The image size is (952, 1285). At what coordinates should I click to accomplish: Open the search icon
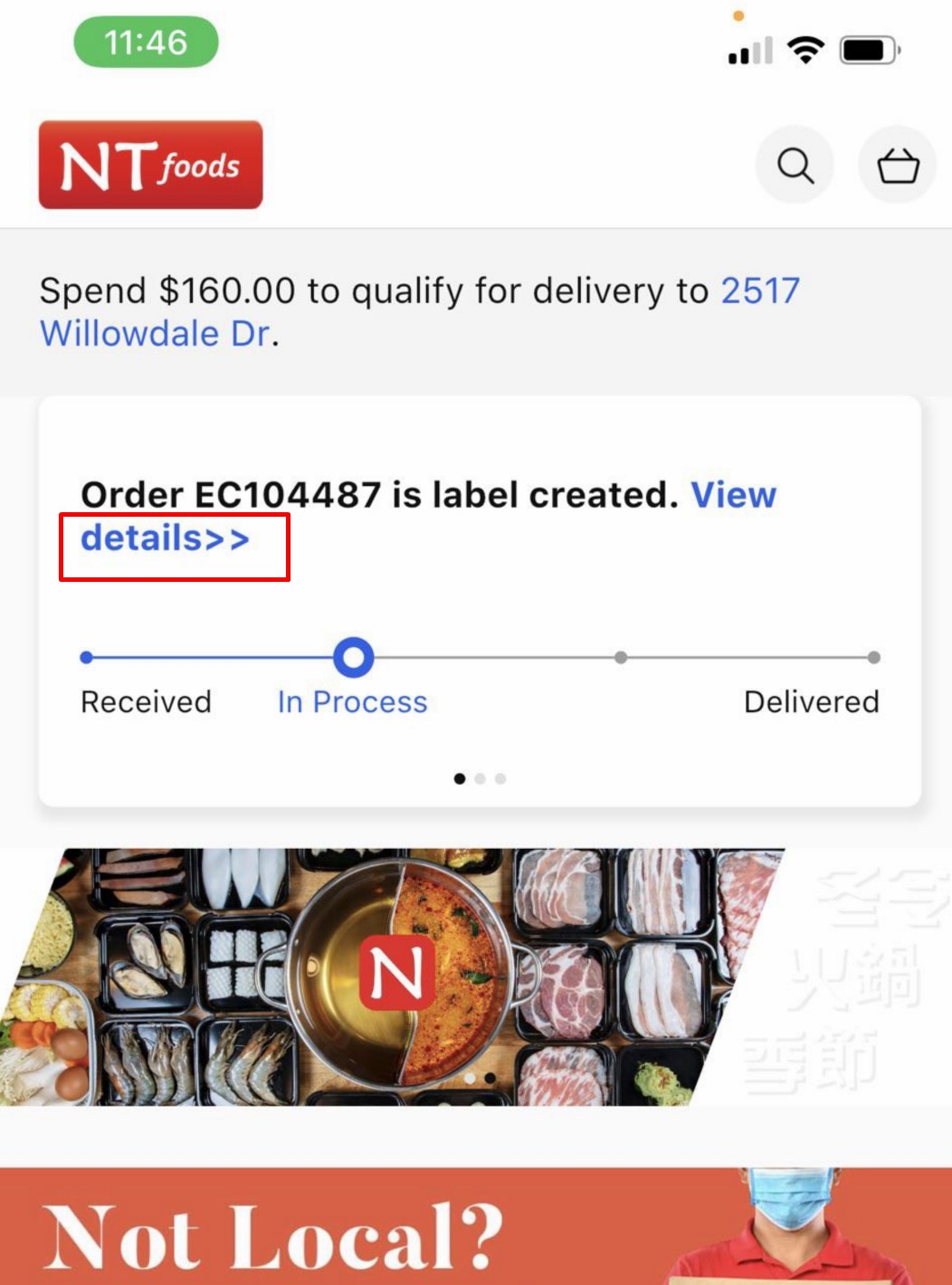[795, 165]
